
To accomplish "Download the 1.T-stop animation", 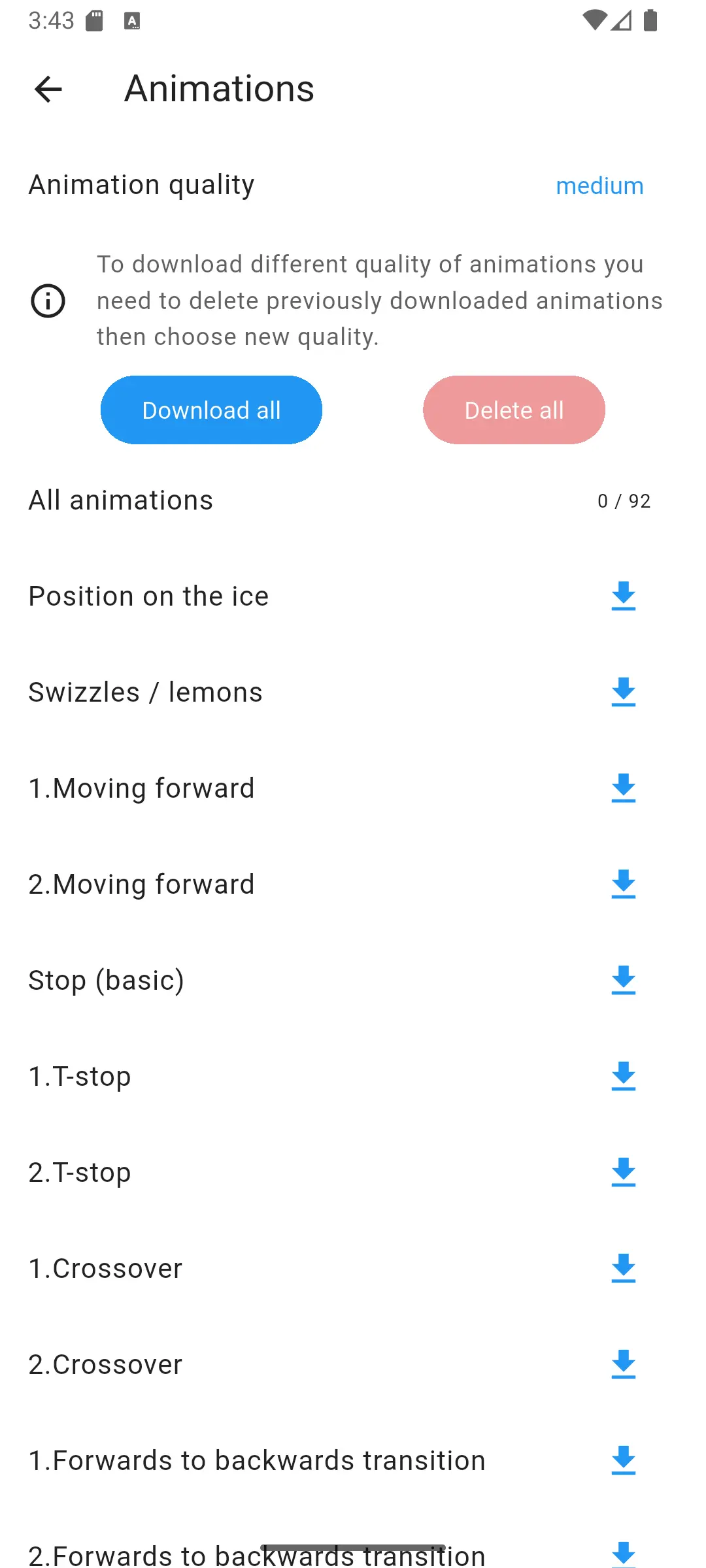I will click(x=623, y=1076).
